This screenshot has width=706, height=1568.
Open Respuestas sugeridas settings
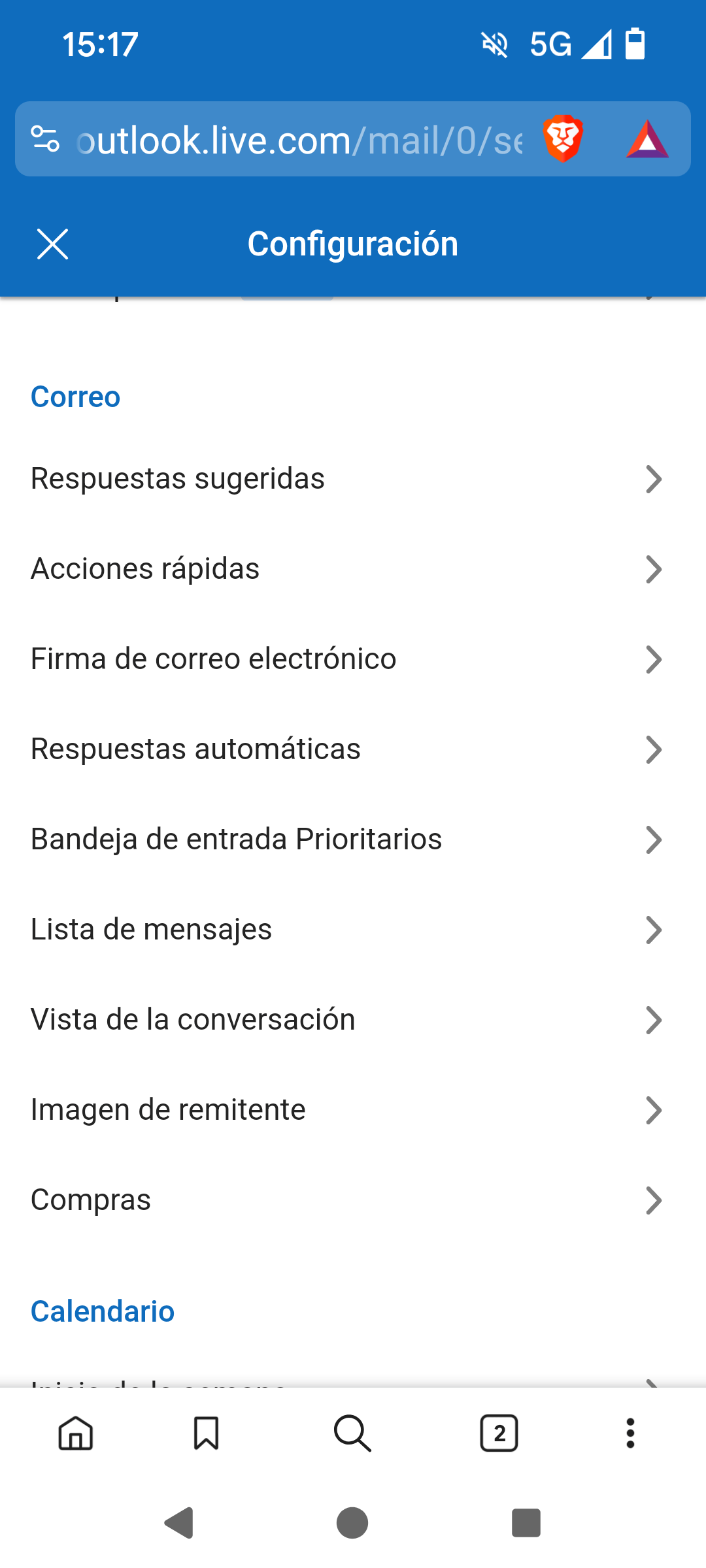[x=346, y=479]
